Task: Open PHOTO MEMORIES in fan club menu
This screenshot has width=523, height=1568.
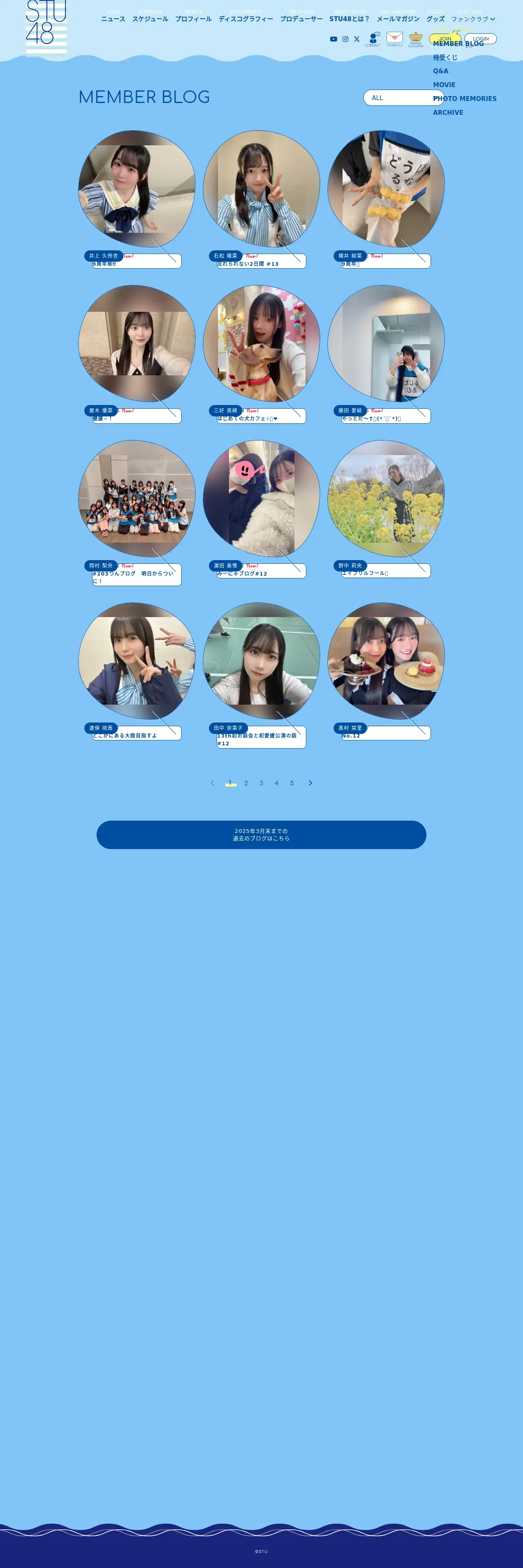Action: (x=465, y=99)
